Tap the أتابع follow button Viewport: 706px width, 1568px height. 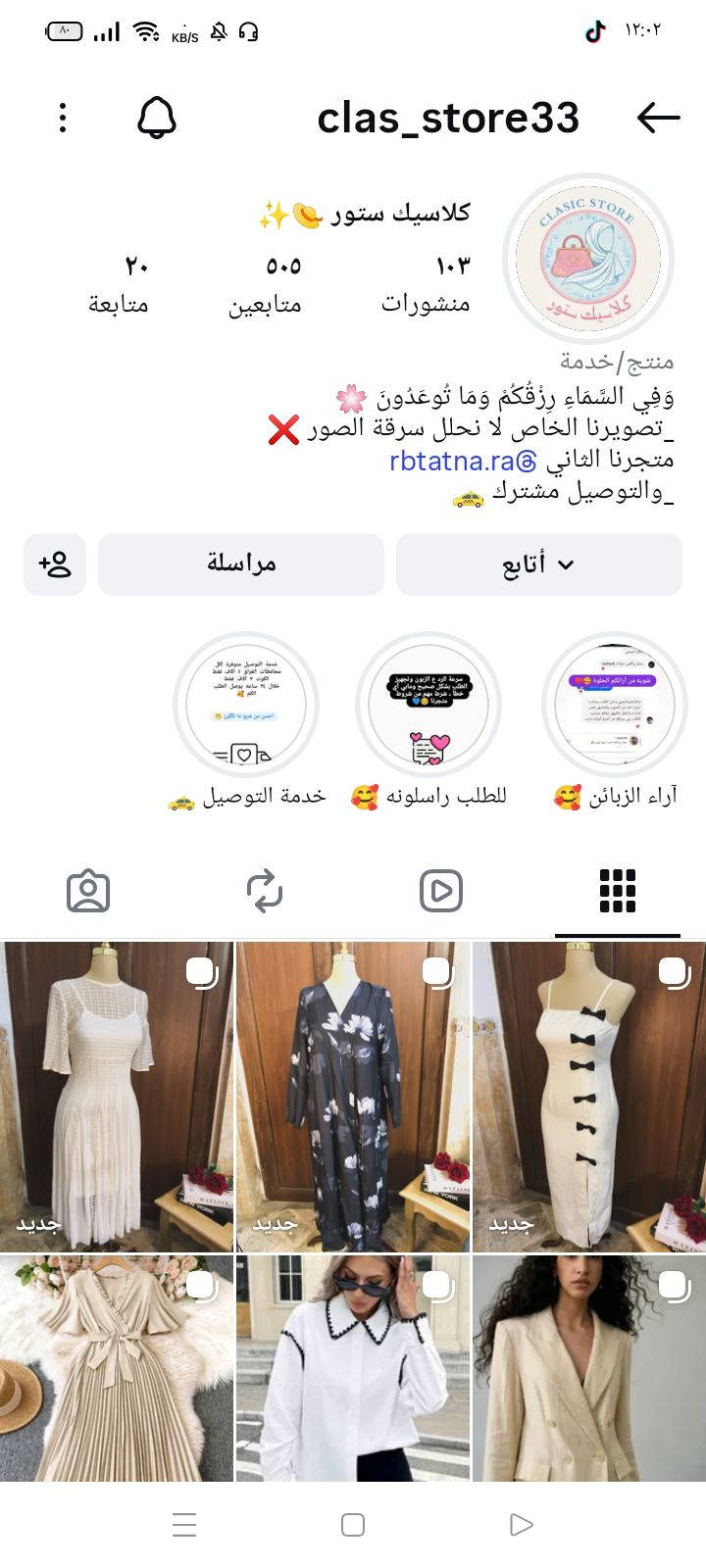(538, 564)
